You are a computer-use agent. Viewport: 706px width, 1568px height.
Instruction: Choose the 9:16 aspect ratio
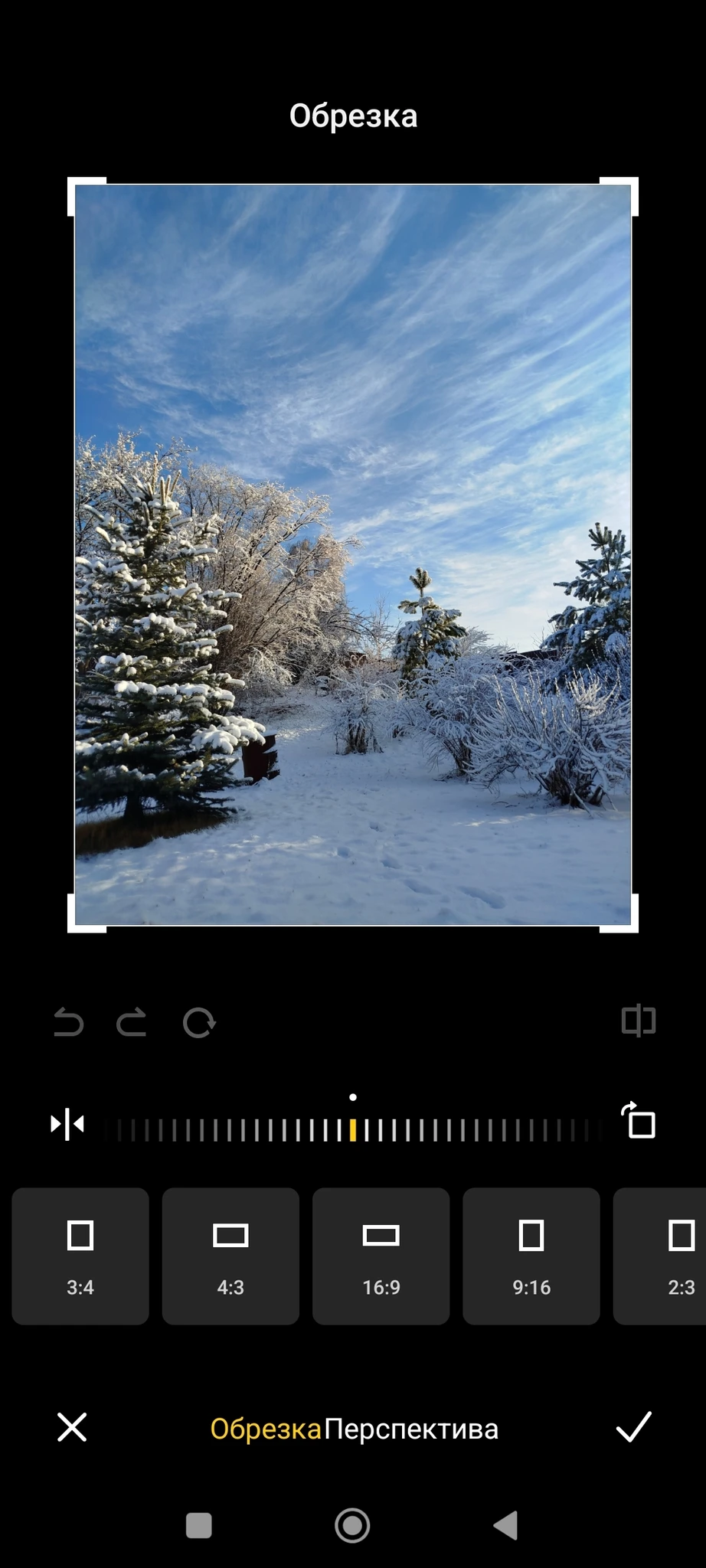(531, 1256)
